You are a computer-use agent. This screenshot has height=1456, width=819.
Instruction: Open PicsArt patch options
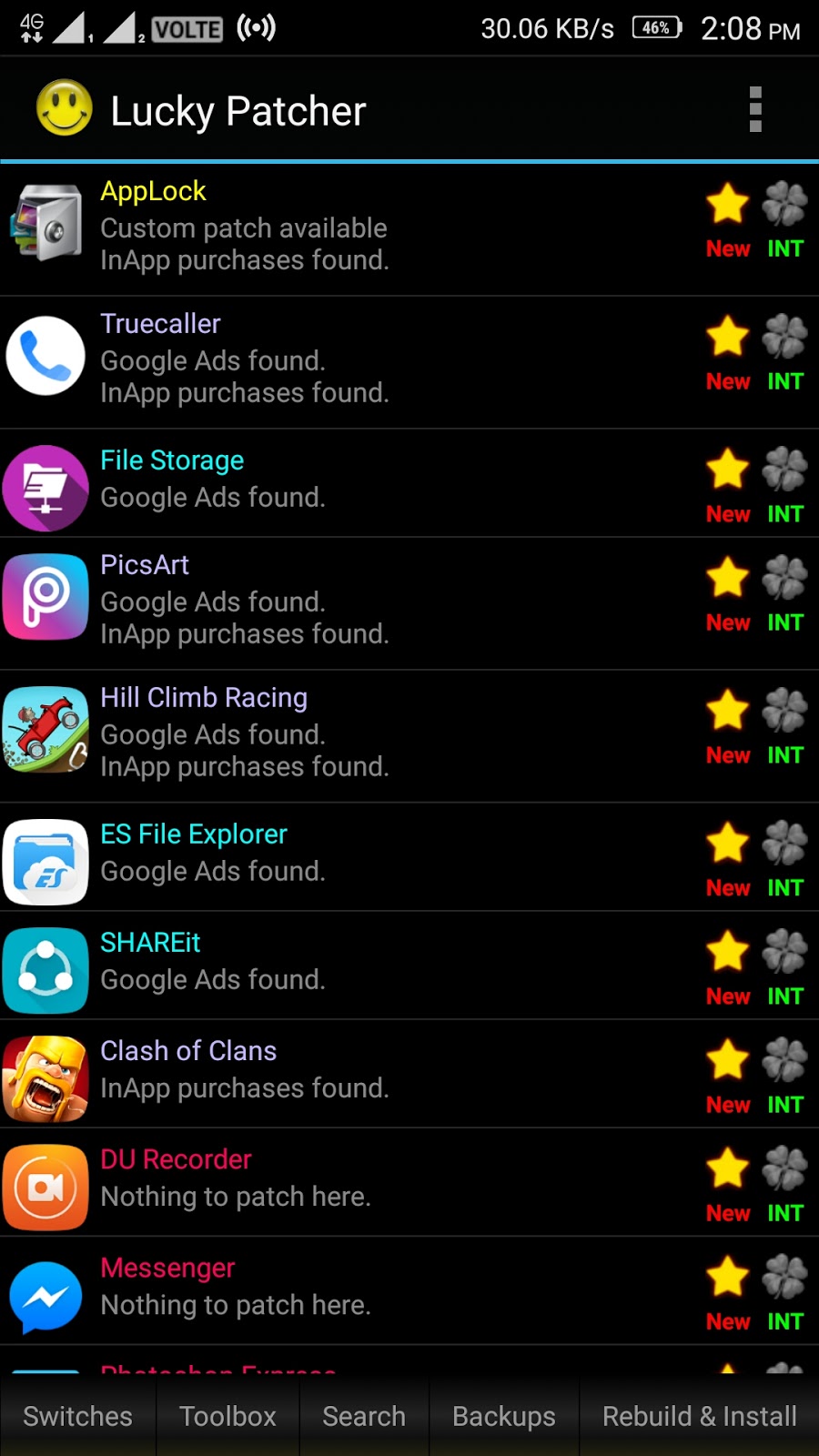364,601
